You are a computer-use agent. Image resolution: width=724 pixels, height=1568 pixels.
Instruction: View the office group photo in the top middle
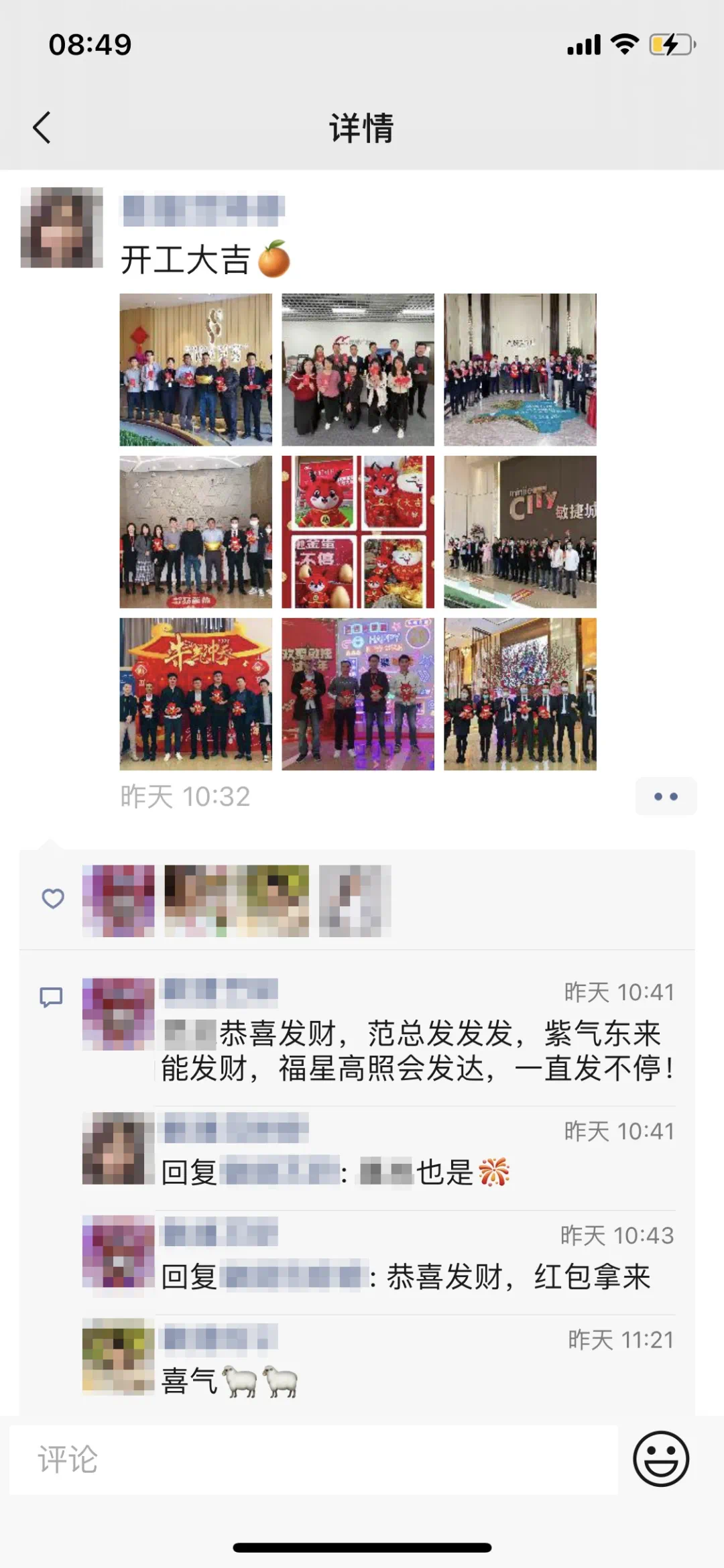[x=357, y=369]
